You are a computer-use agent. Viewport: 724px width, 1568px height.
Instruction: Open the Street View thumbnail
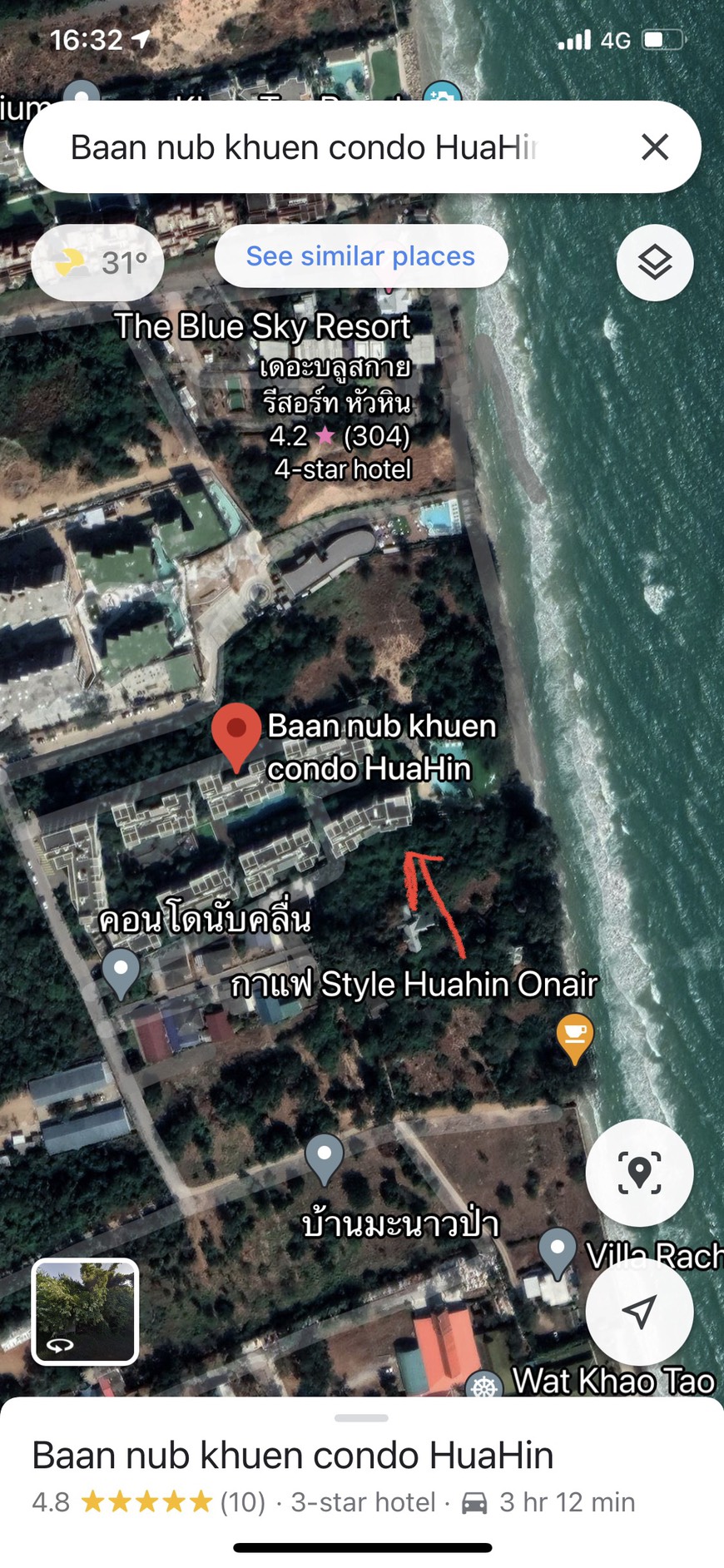(x=85, y=1312)
